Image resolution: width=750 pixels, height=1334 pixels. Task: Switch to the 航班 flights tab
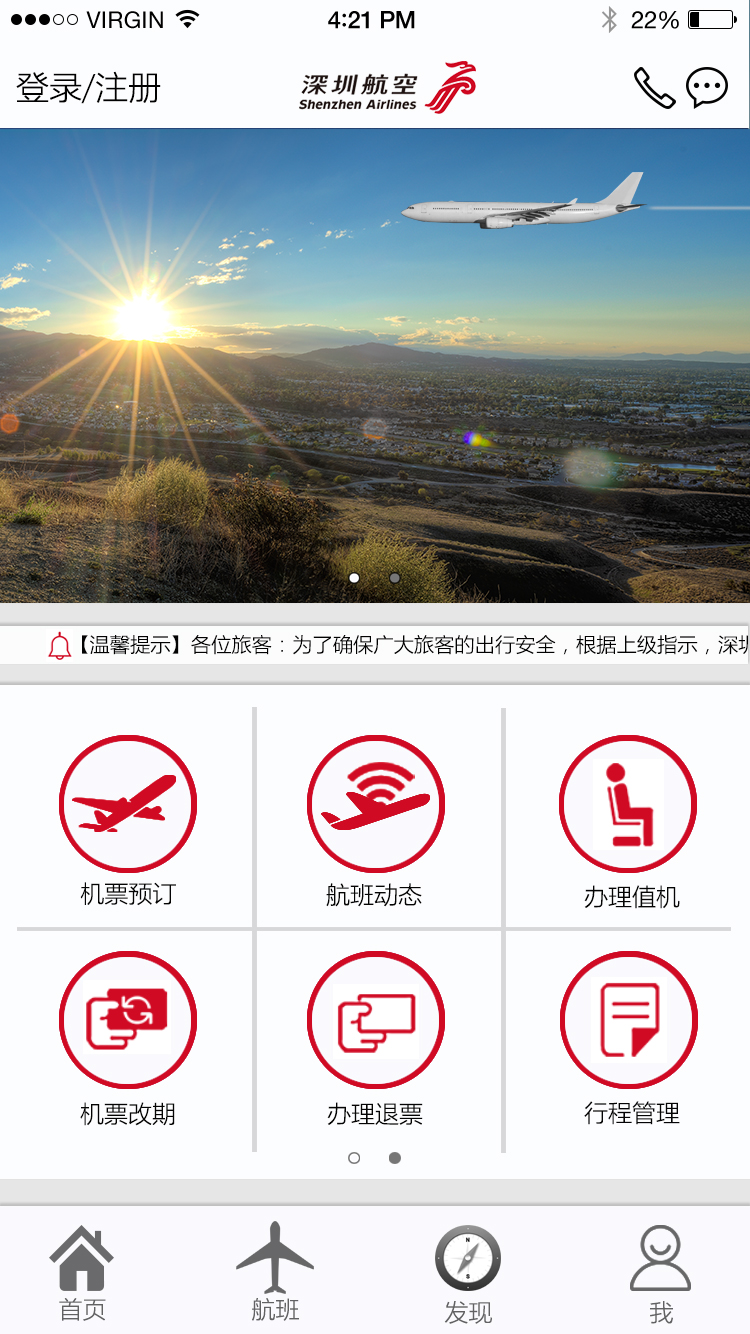point(275,1272)
